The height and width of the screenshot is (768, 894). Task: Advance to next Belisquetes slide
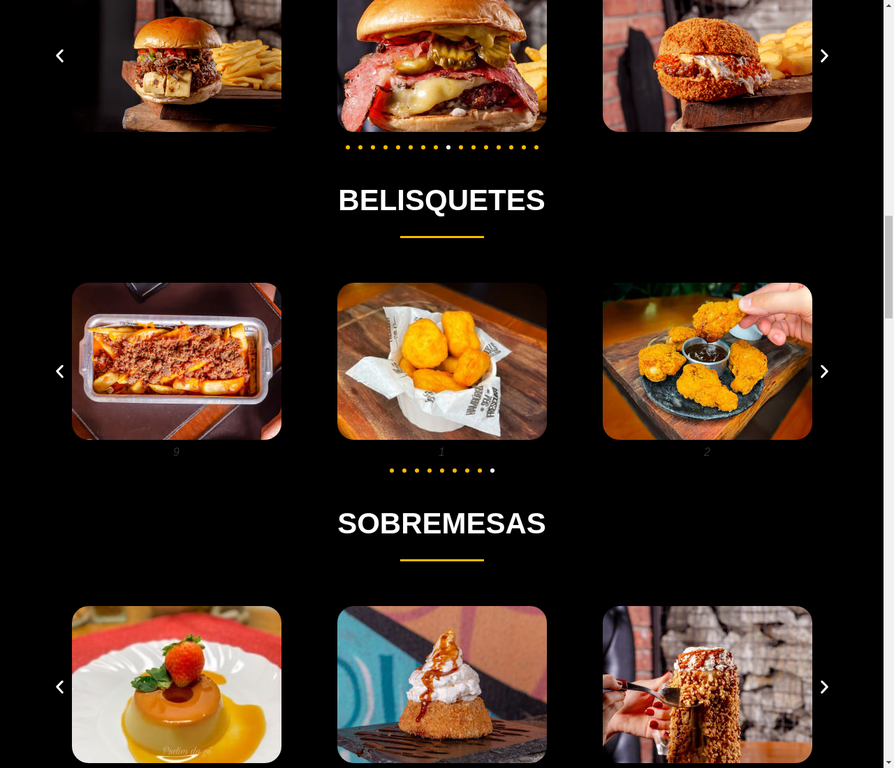click(x=824, y=371)
